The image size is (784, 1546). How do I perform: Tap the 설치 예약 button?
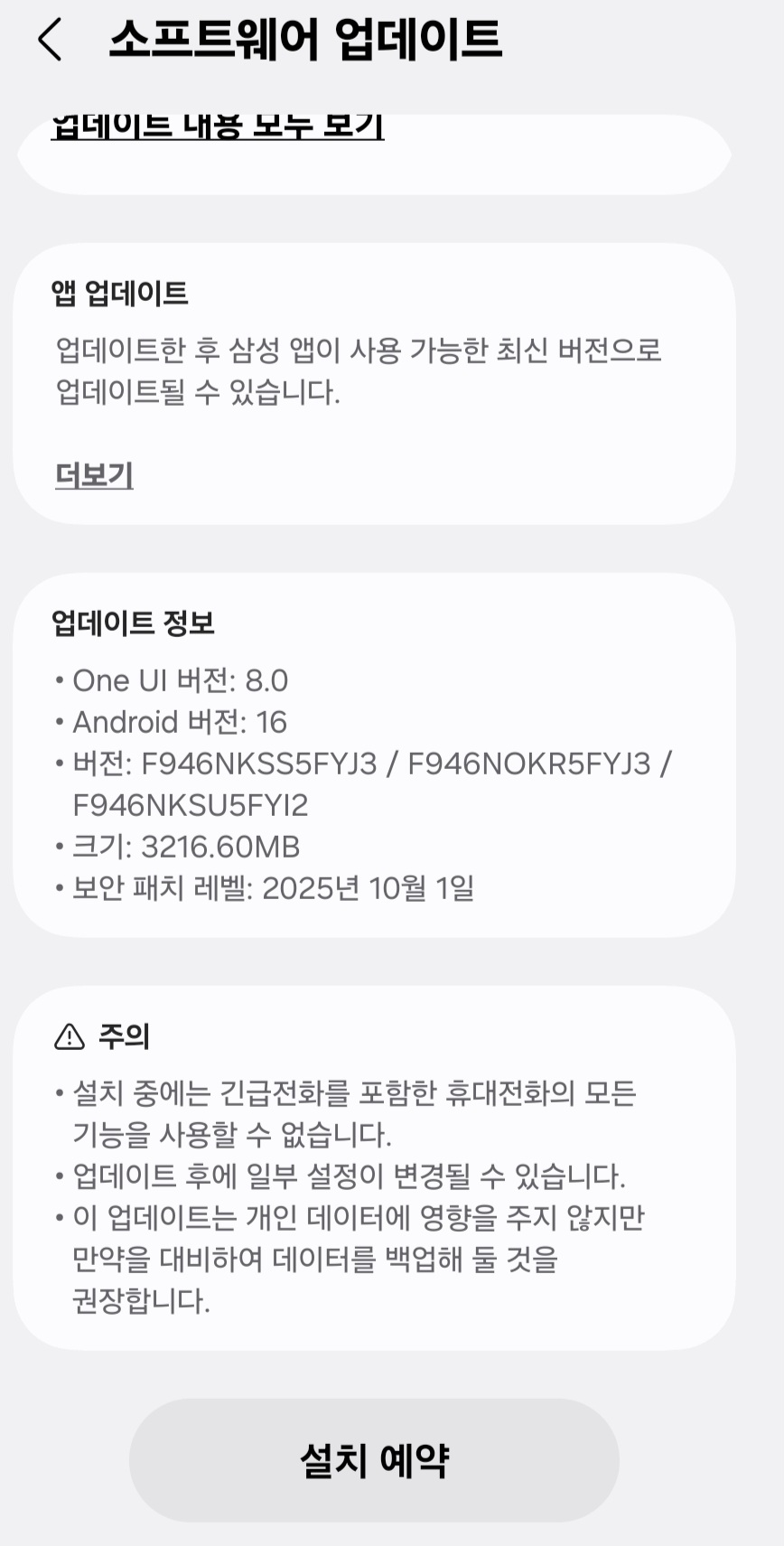click(374, 1459)
